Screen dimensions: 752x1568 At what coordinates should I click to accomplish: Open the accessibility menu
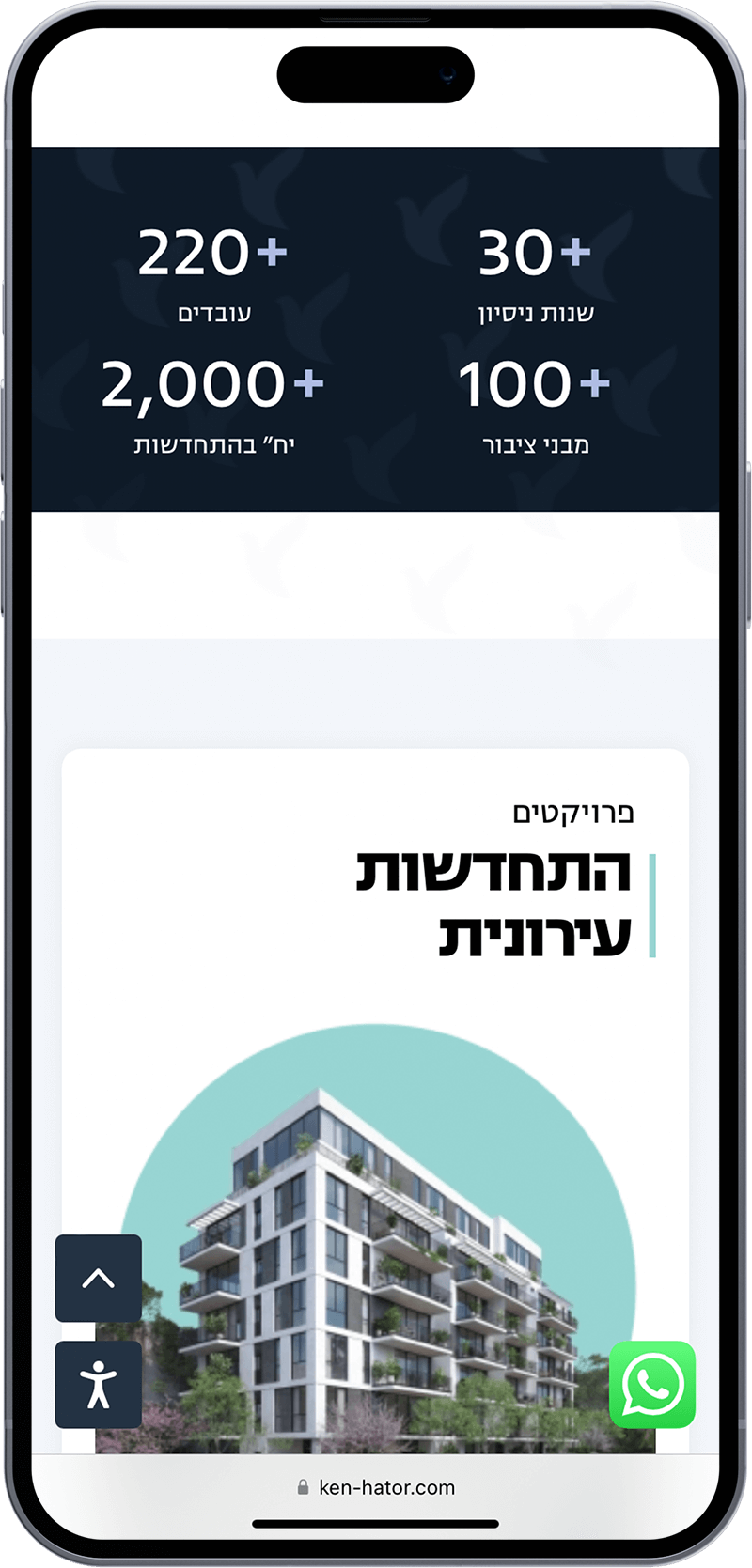[99, 1385]
